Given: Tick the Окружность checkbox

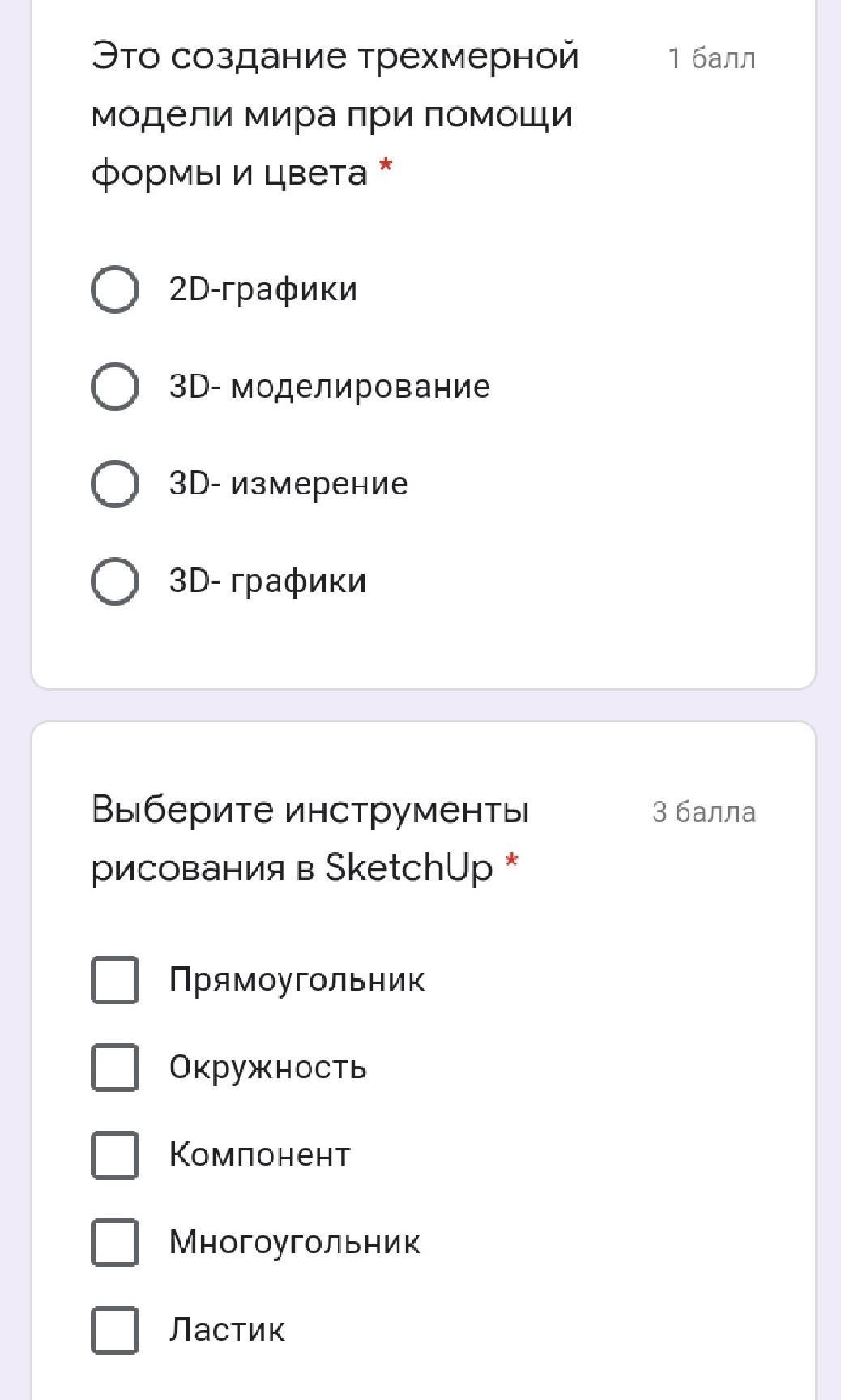Looking at the screenshot, I should coord(114,1067).
